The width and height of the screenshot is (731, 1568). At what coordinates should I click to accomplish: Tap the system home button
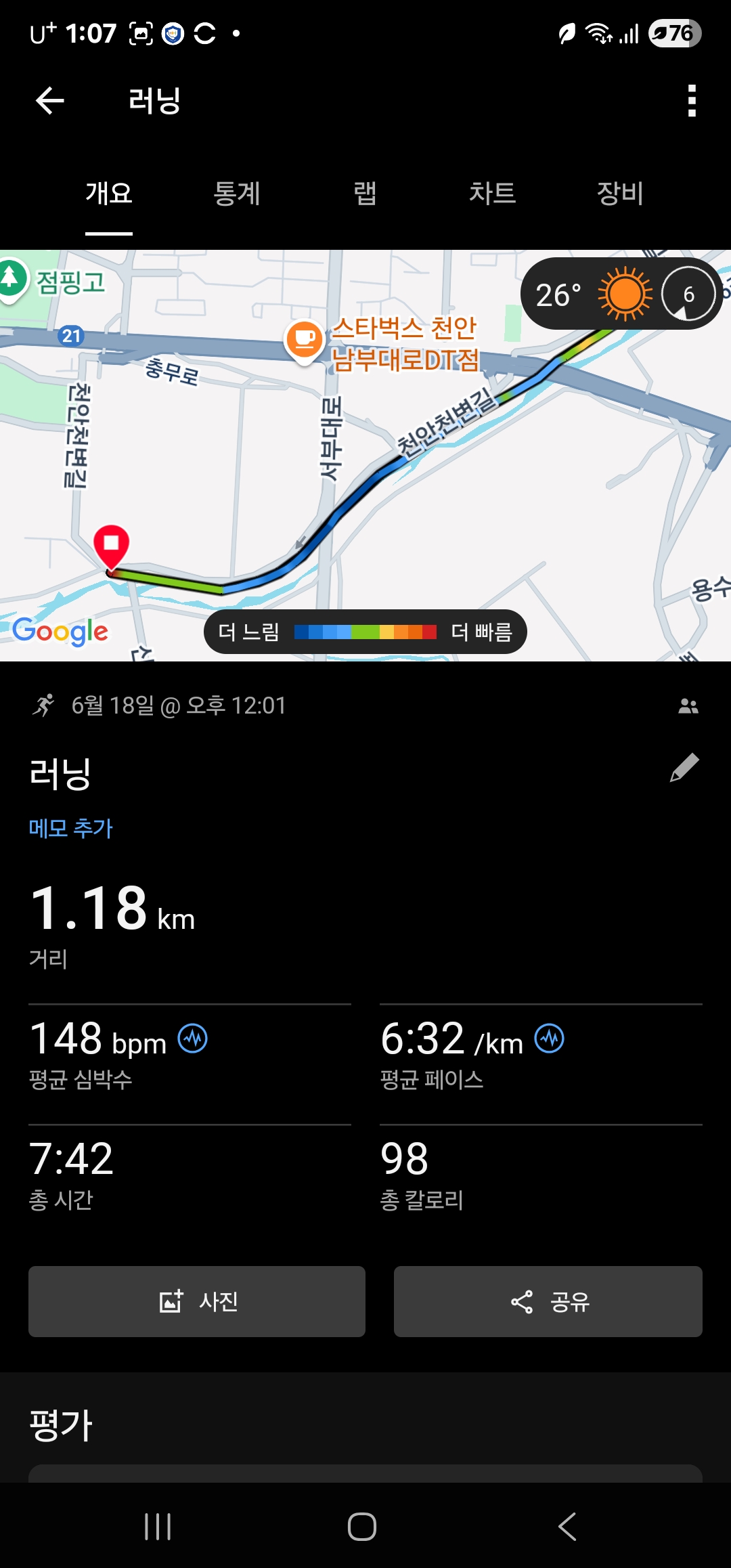click(x=362, y=1527)
